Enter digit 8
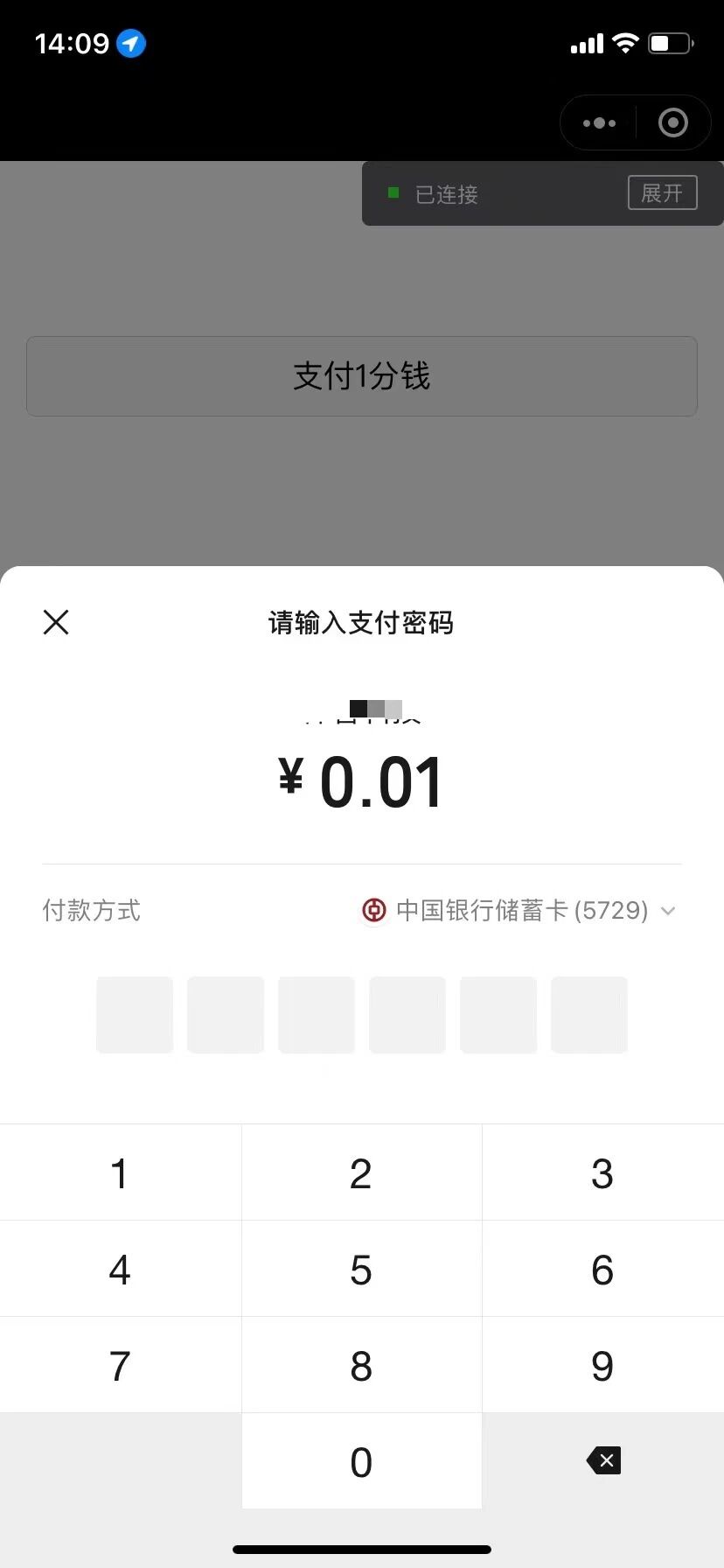724x1568 pixels. pos(361,1365)
